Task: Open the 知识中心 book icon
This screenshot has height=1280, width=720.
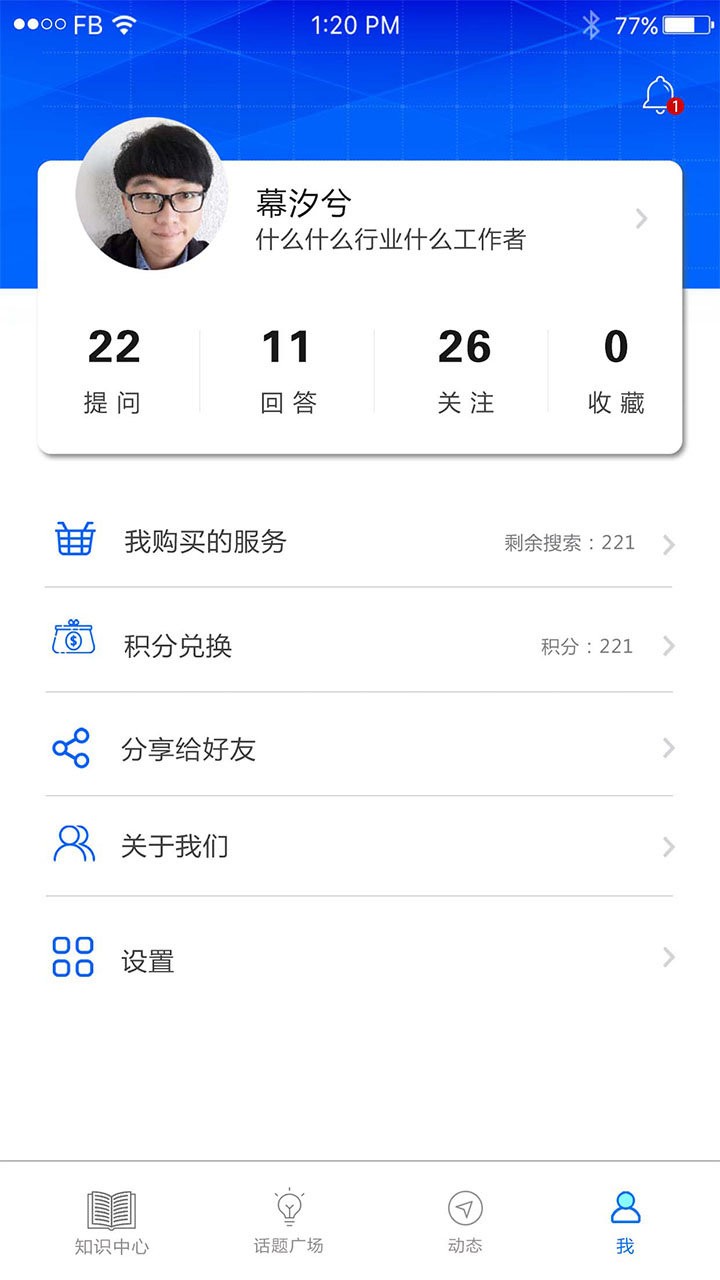Action: tap(110, 1208)
